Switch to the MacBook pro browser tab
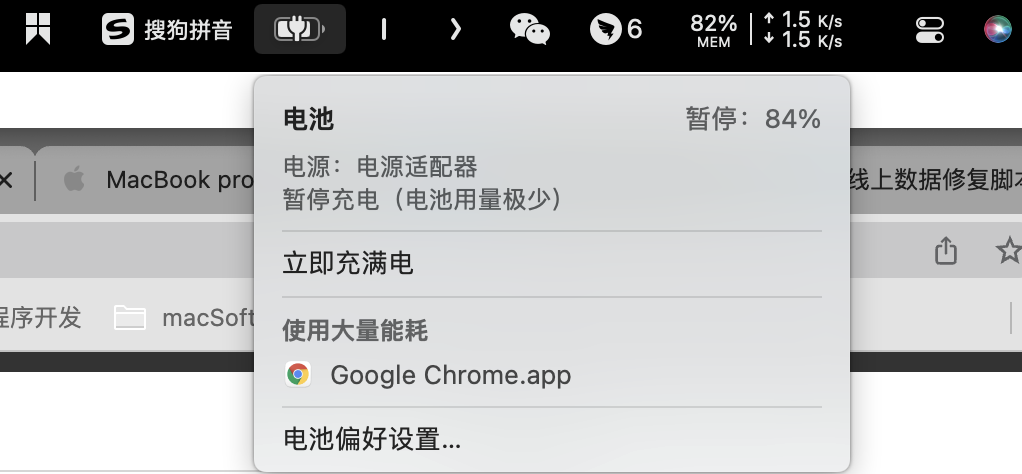 pos(170,180)
